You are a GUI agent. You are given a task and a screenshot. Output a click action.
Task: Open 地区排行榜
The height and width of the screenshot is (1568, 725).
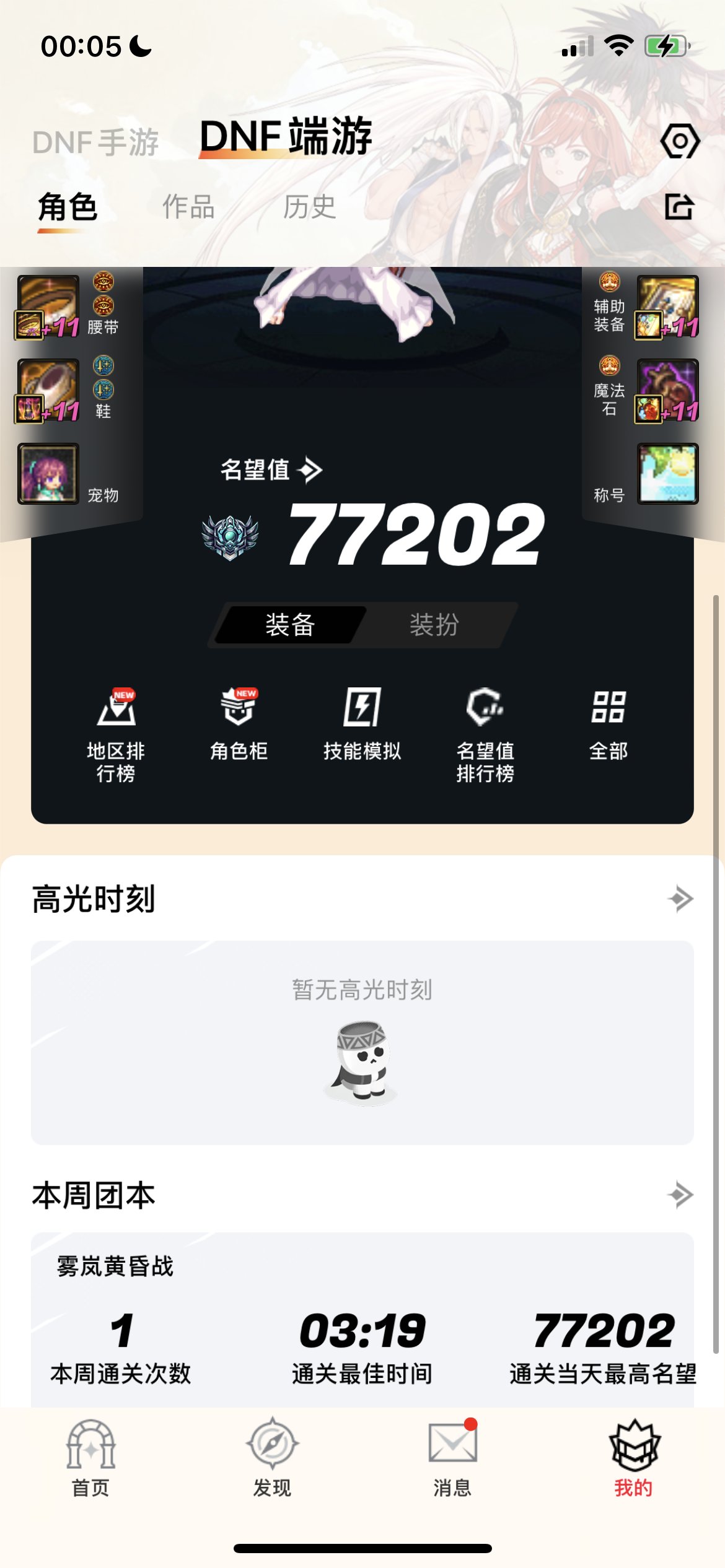point(116,734)
